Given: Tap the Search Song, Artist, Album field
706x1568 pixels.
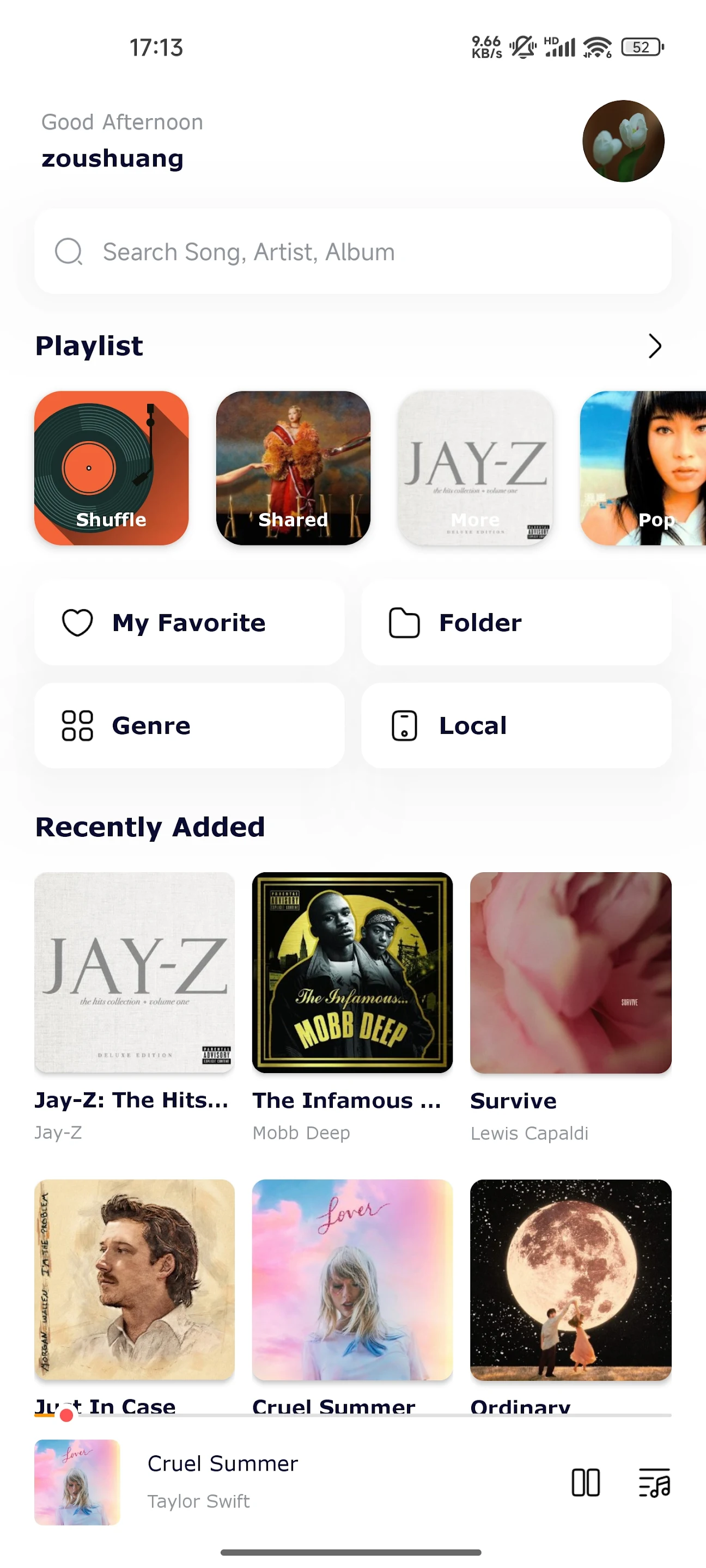Looking at the screenshot, I should (352, 252).
